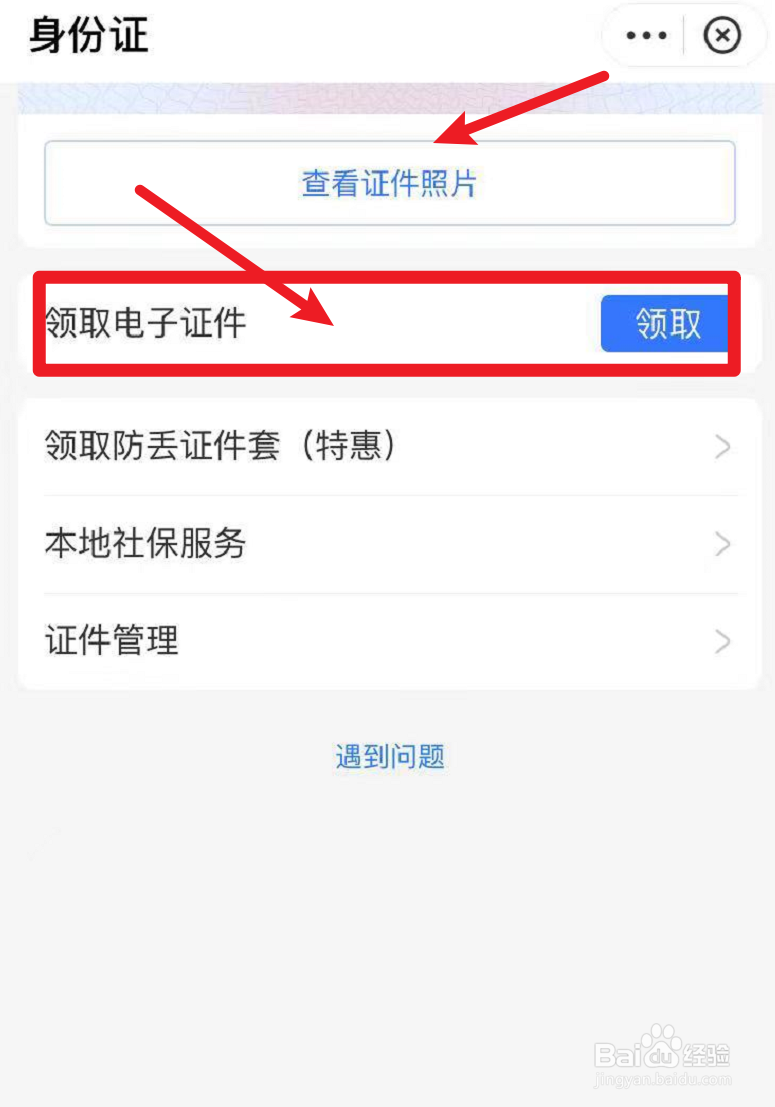This screenshot has width=775, height=1107.
Task: Select 本地社保服务 from the service list
Action: [145, 544]
